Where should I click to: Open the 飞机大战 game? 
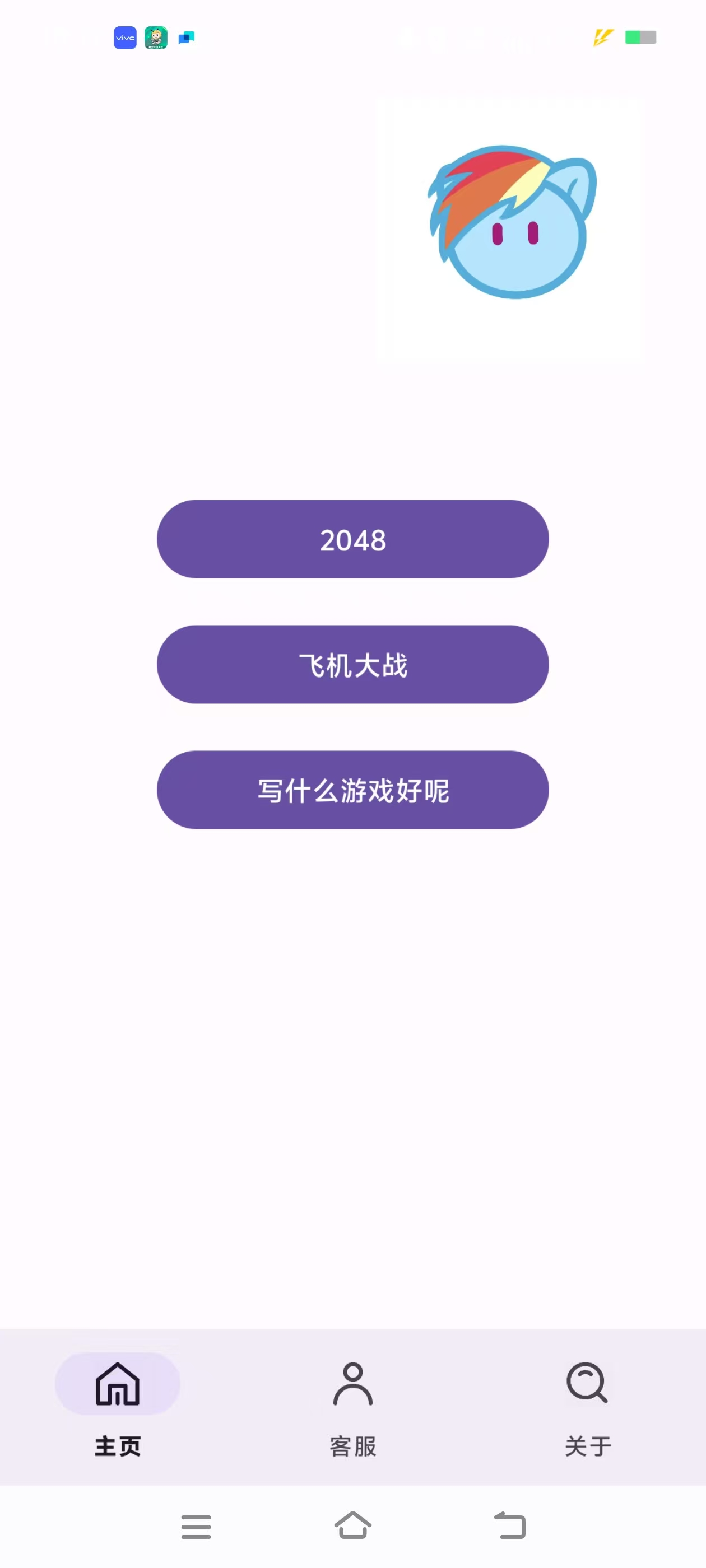352,665
